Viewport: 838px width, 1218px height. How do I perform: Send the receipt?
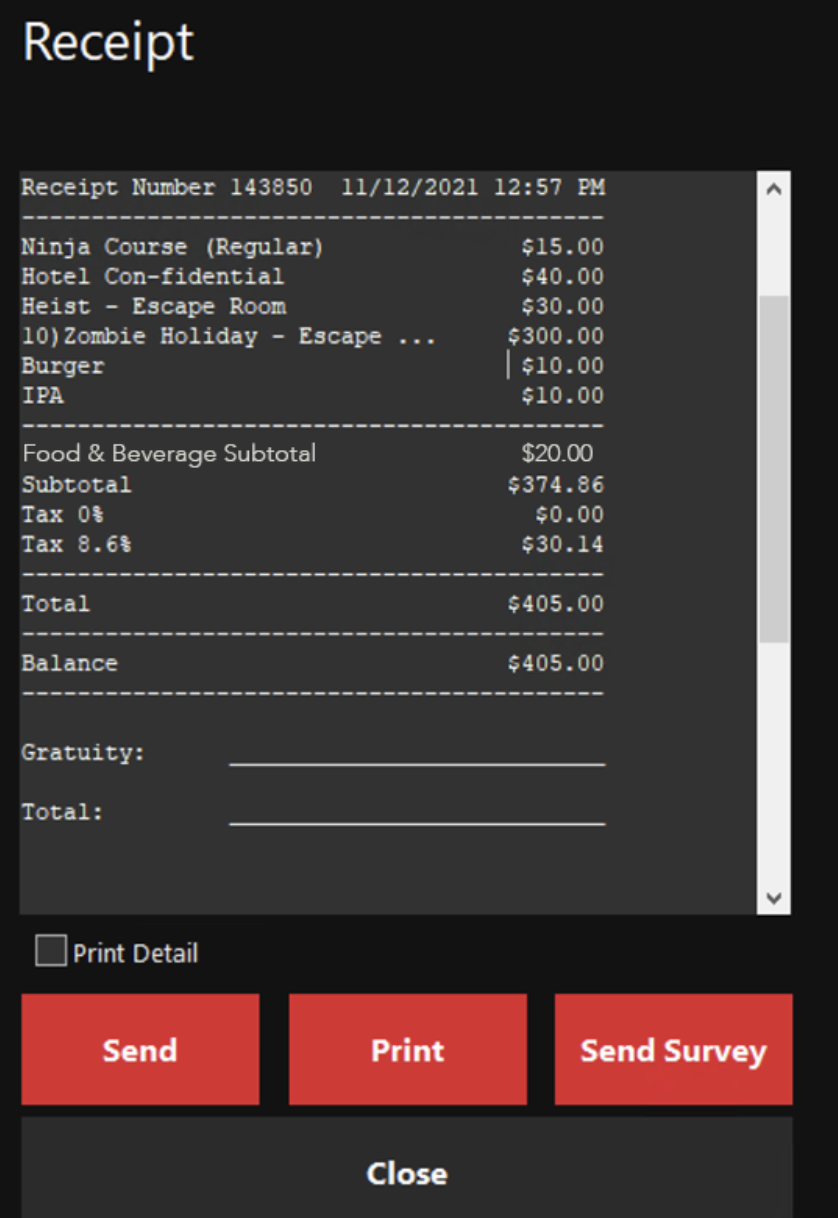pos(140,1049)
